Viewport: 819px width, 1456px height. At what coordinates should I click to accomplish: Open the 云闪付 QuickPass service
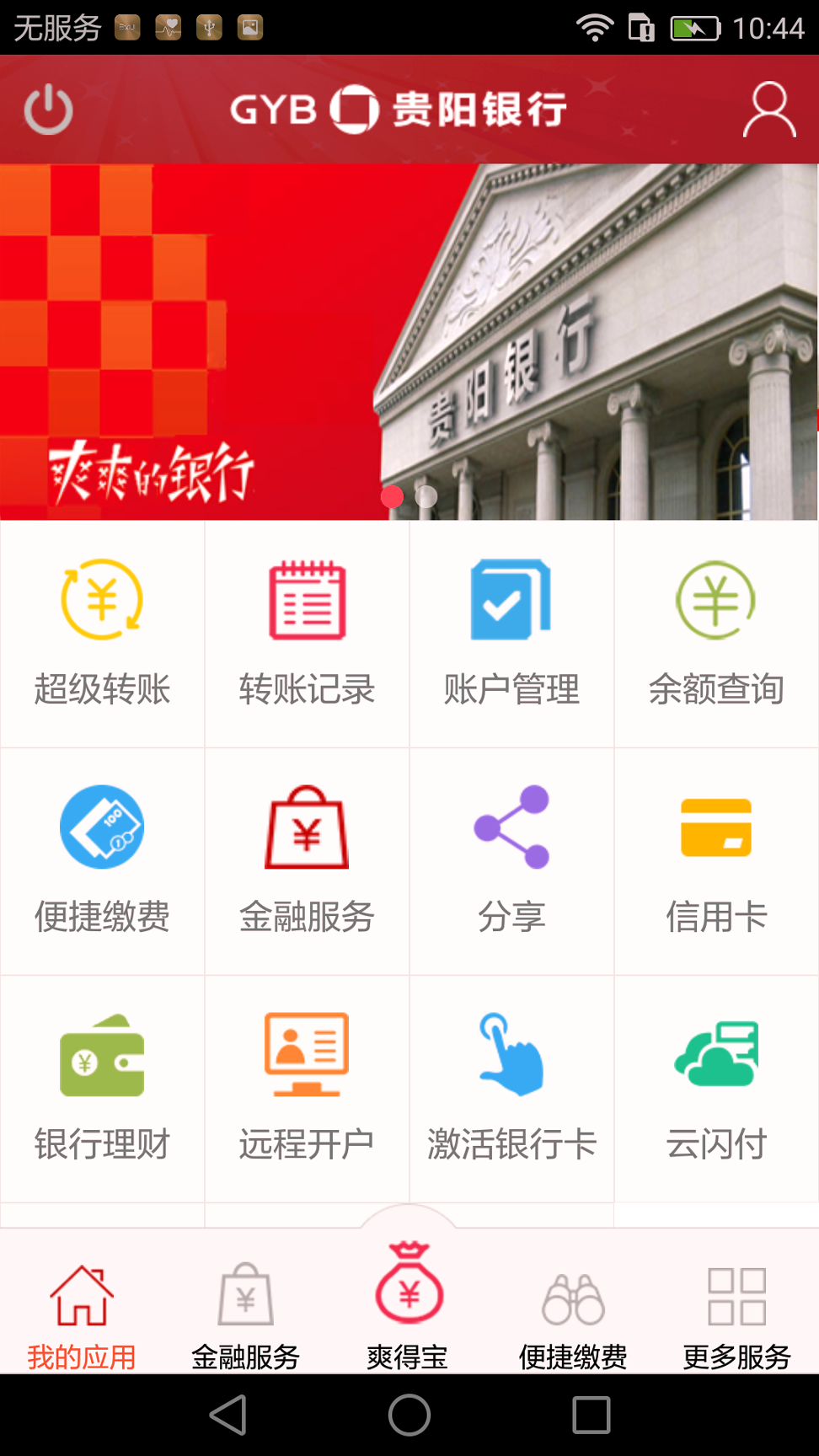[x=715, y=1091]
